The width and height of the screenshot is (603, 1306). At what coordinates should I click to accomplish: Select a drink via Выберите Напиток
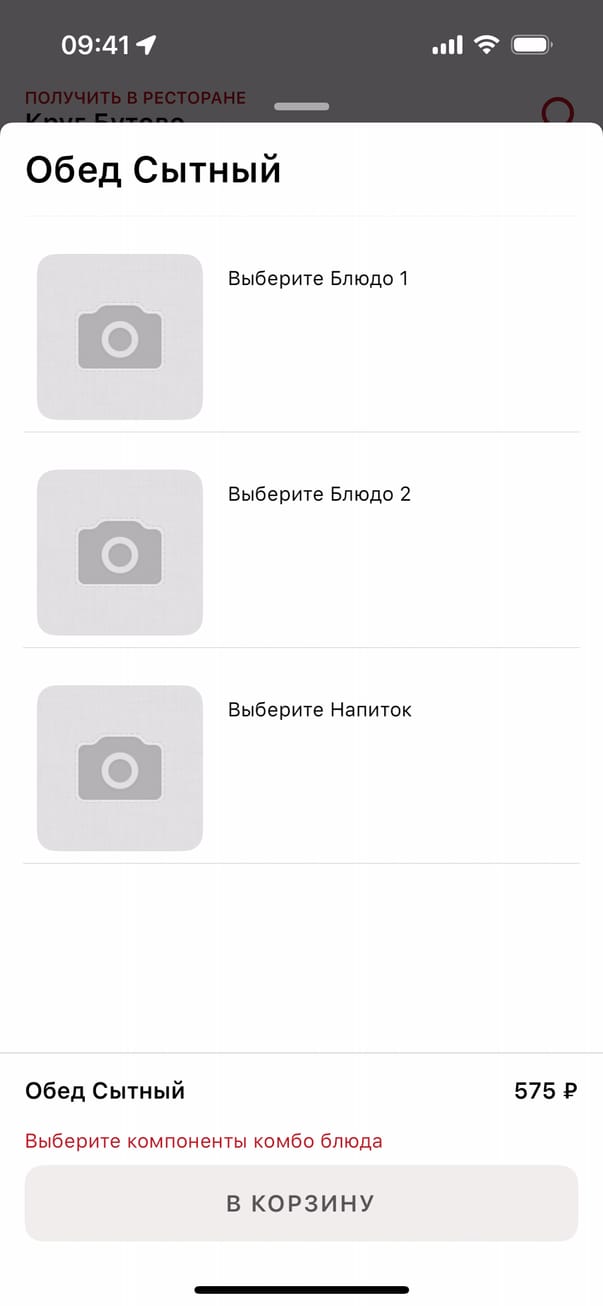coord(320,711)
